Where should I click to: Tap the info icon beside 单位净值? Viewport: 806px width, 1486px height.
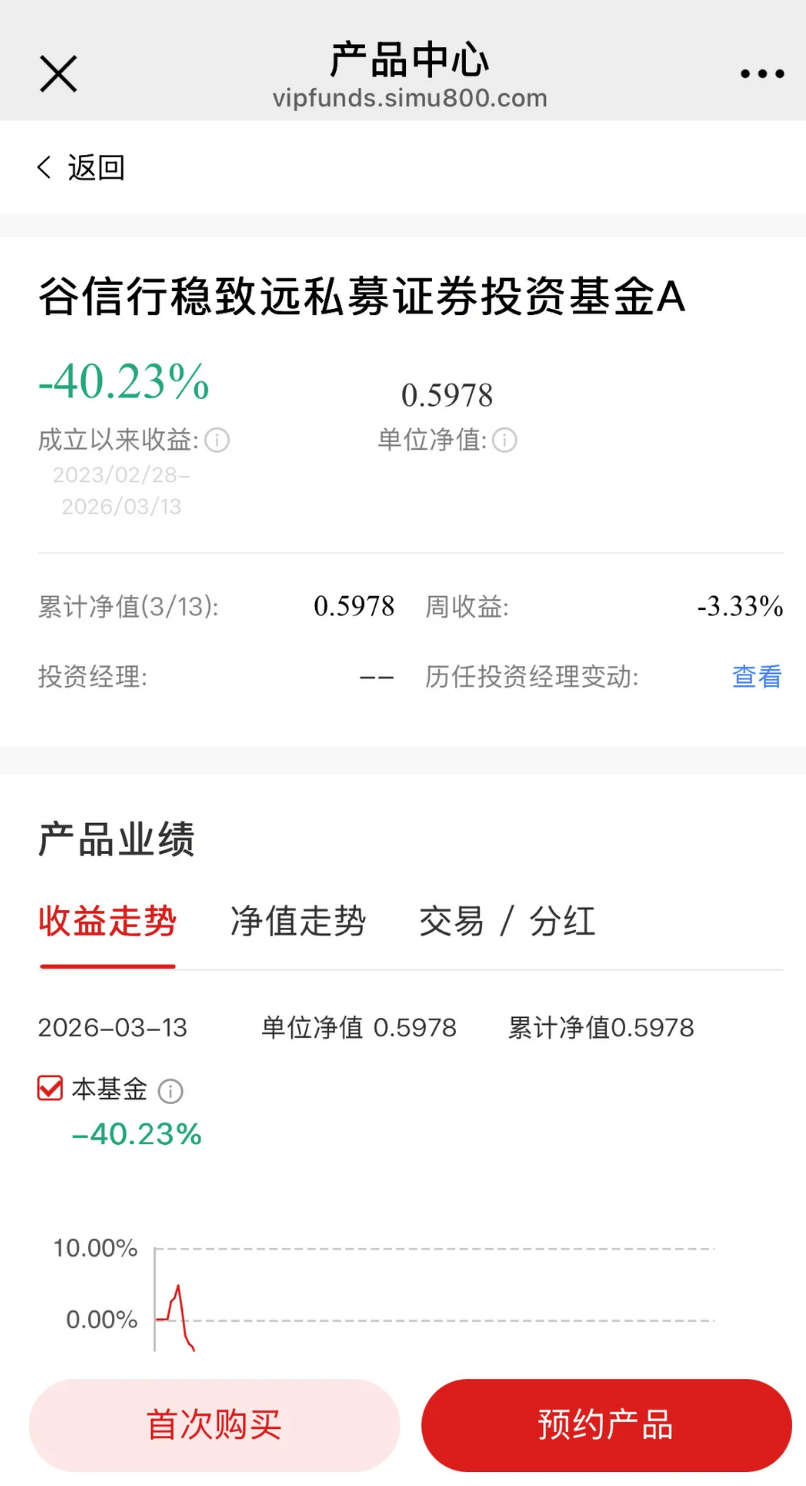tap(505, 440)
